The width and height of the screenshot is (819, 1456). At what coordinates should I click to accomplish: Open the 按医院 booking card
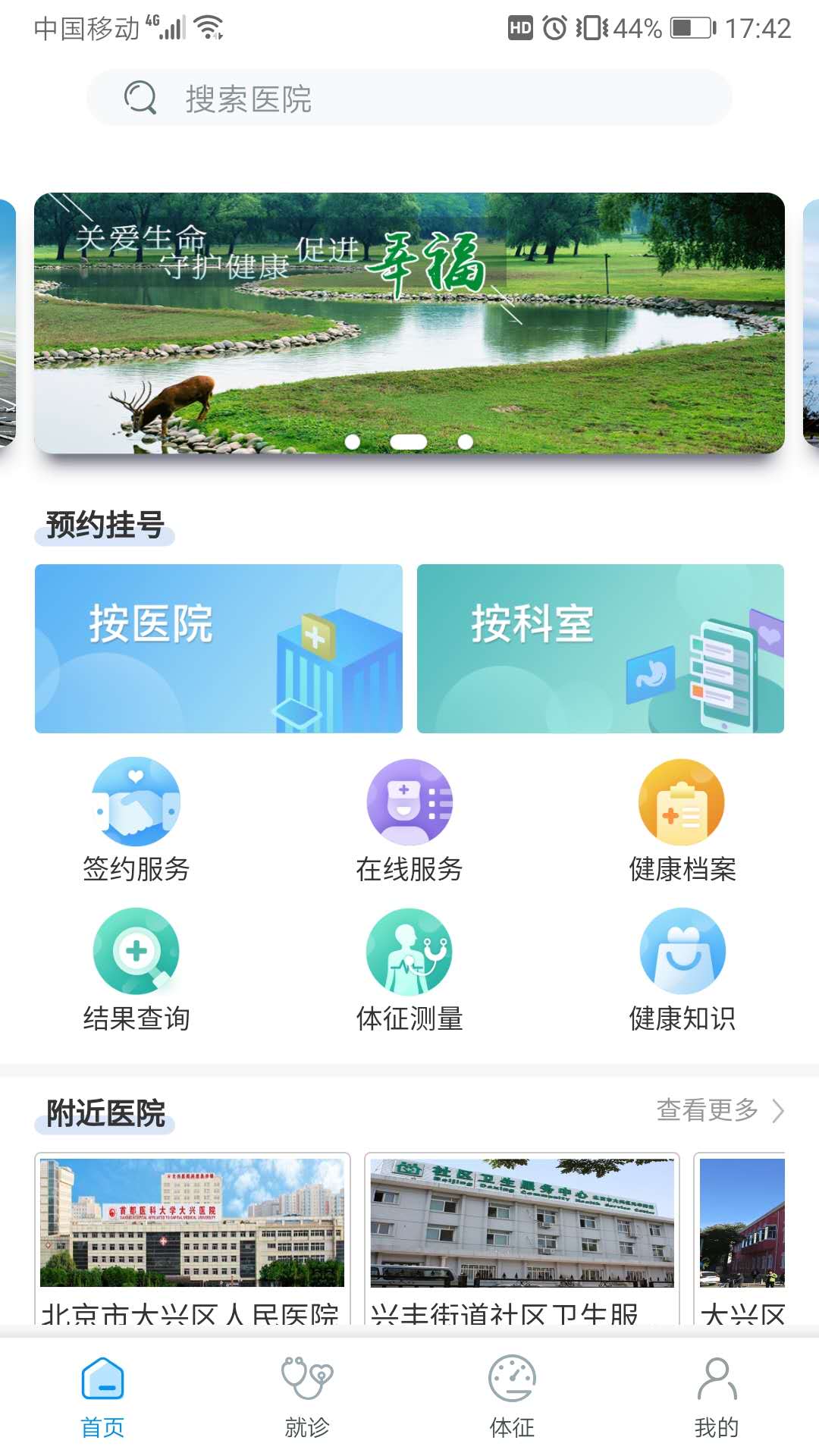(219, 648)
